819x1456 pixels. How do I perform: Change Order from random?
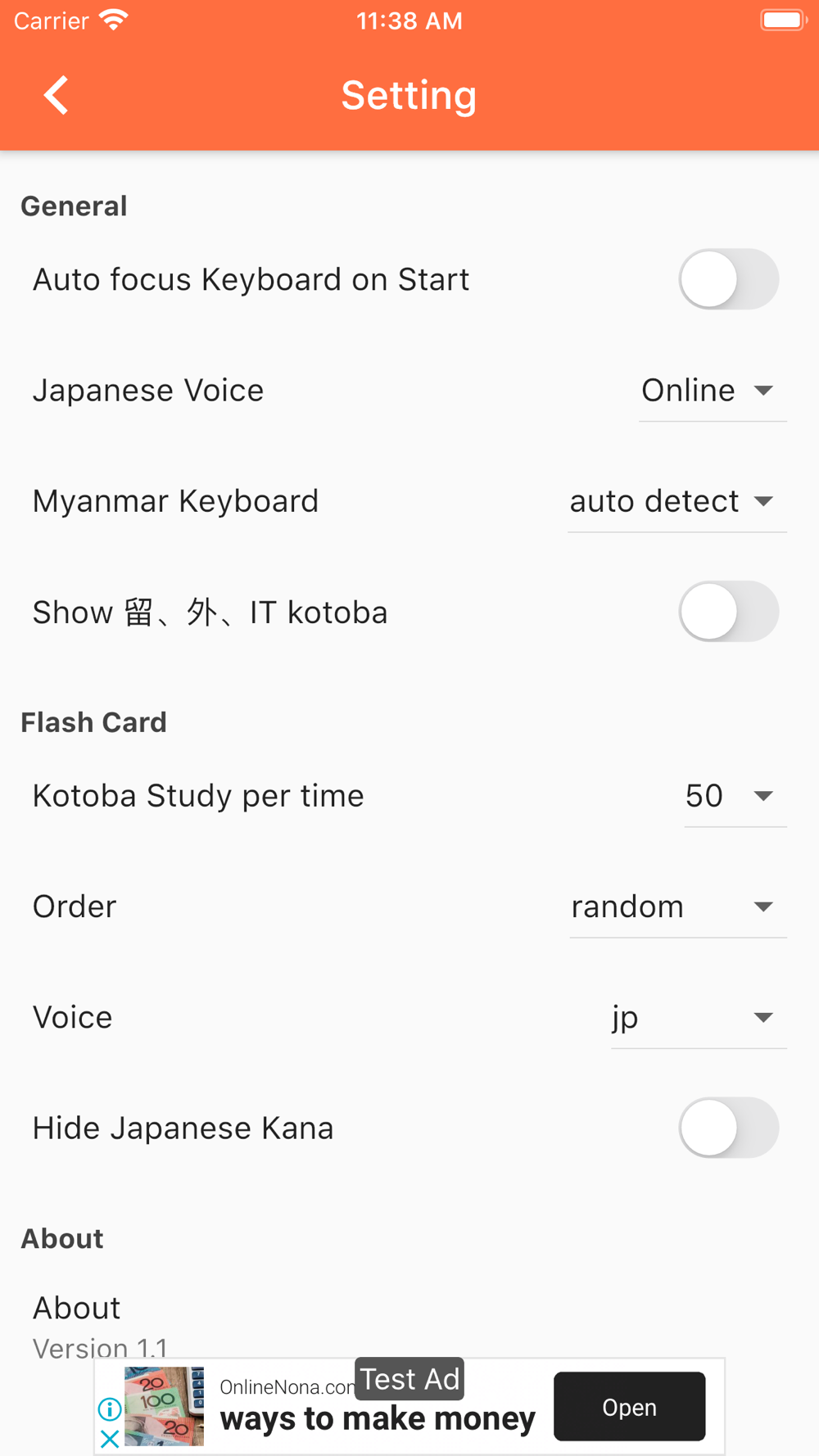pos(678,907)
